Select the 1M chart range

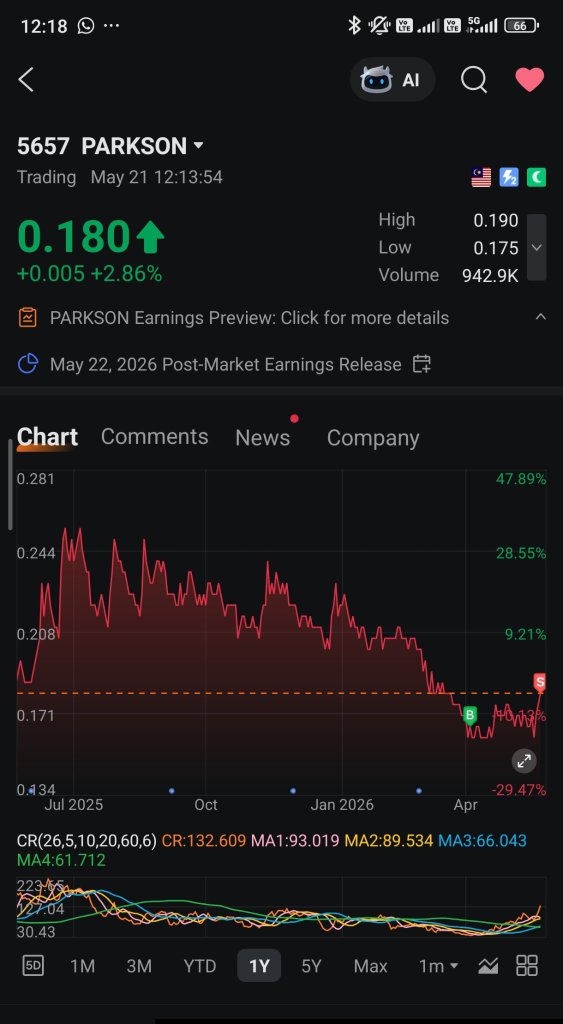pos(82,966)
